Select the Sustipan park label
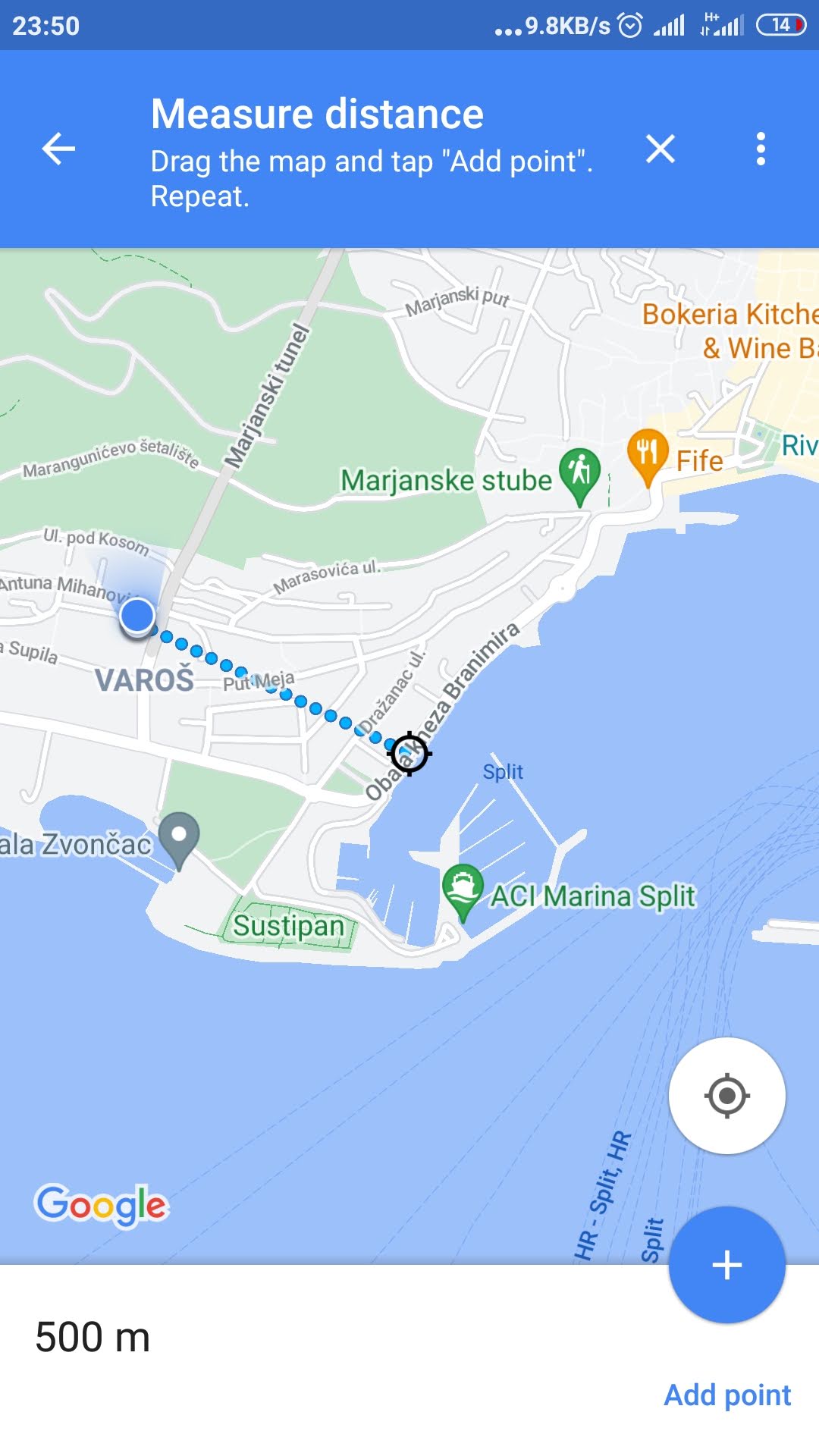This screenshot has width=819, height=1456. (288, 926)
